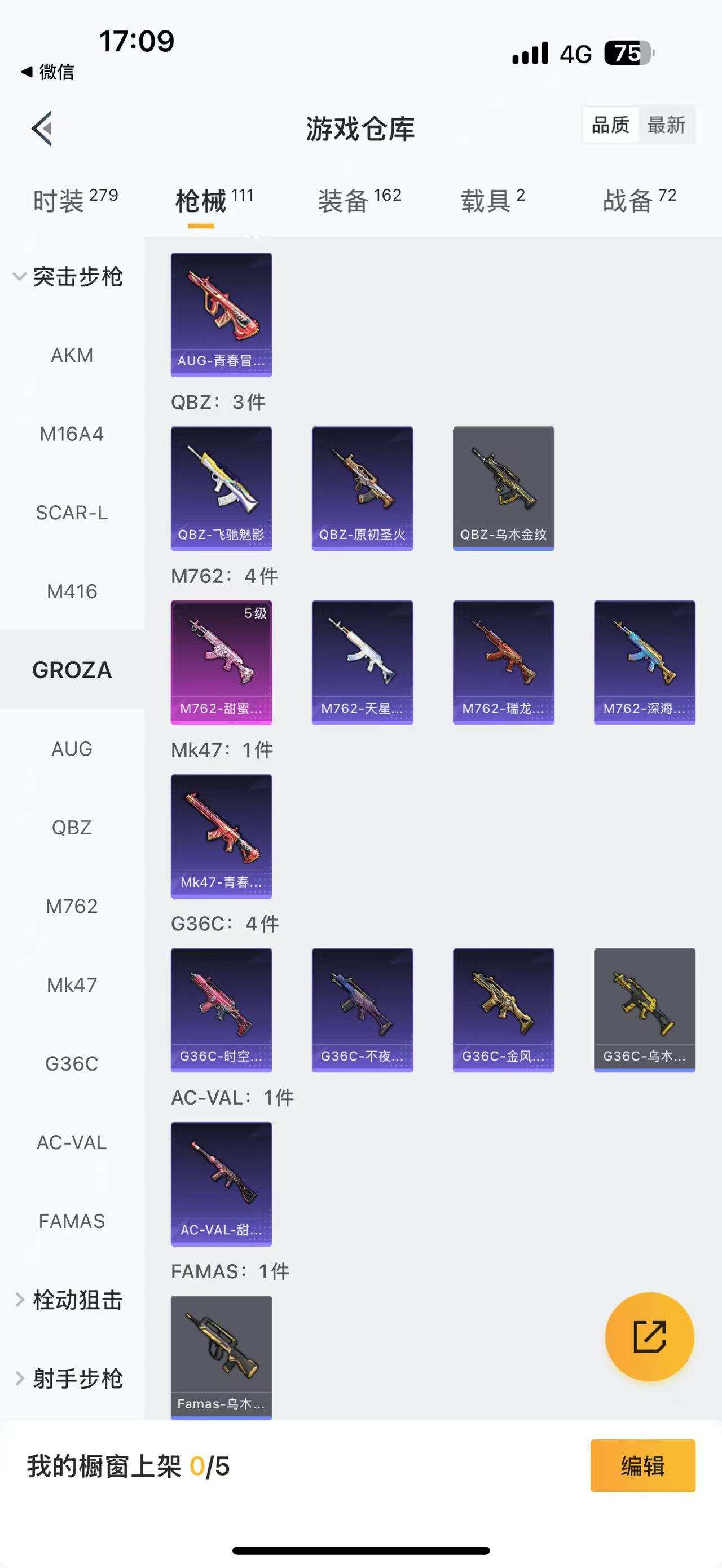View the Mk47-青春 skin
This screenshot has height=1568, width=722.
click(x=221, y=836)
